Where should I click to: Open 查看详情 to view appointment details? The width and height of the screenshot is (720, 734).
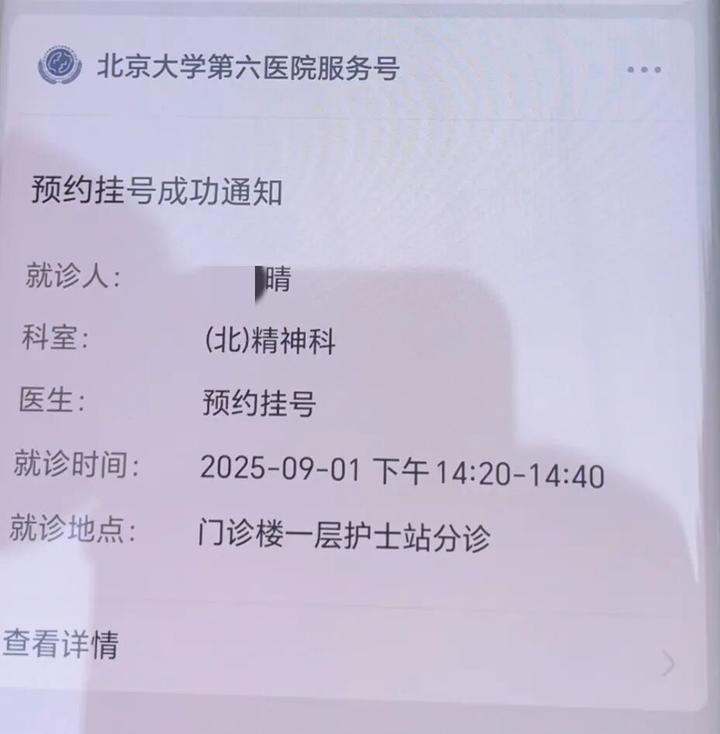60,644
